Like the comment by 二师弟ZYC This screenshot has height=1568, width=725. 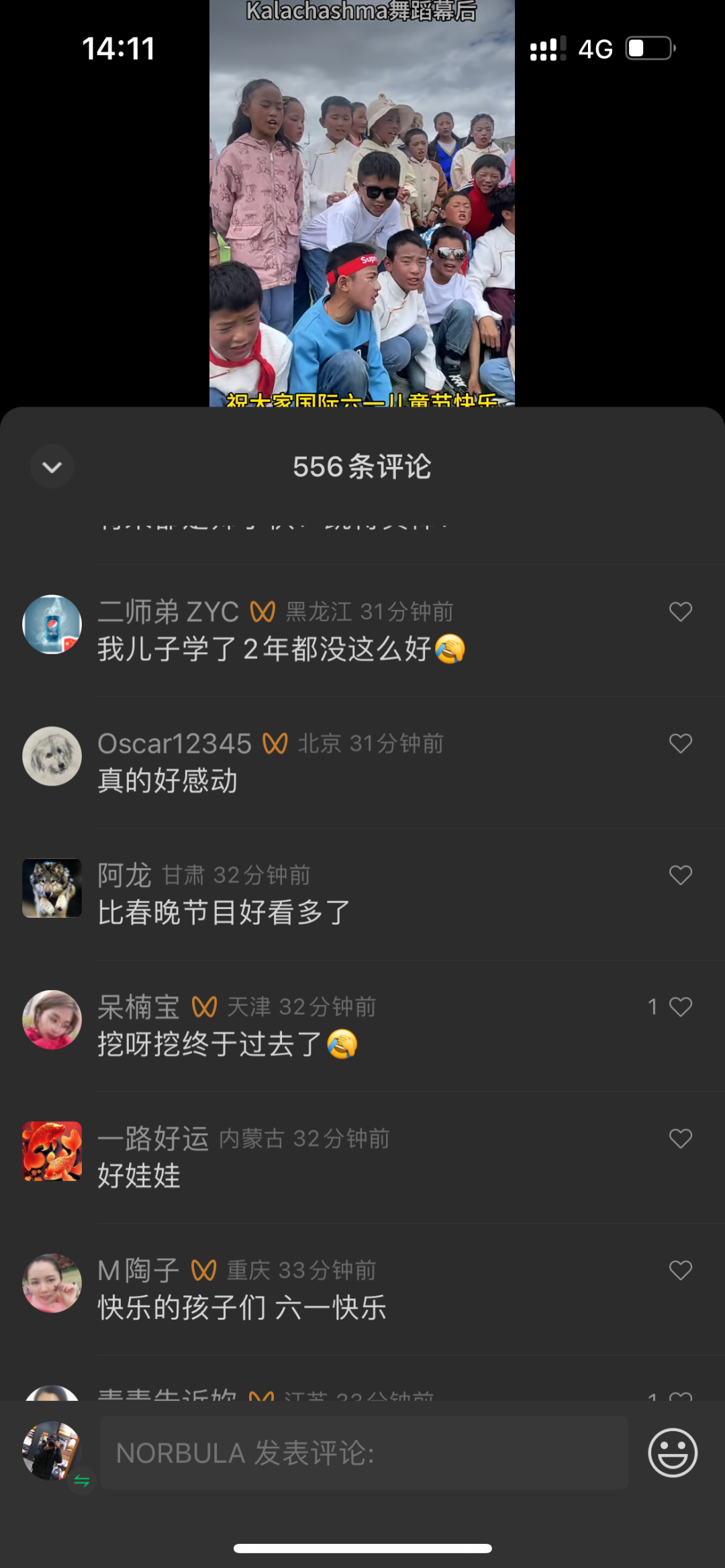[x=680, y=612]
